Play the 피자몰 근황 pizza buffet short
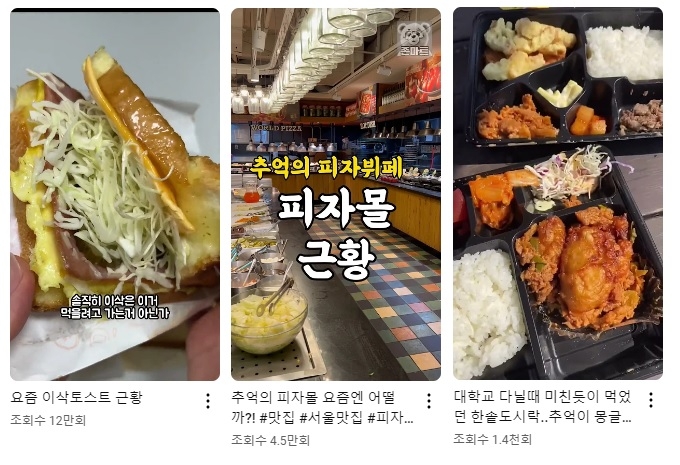This screenshot has height=465, width=680. tap(336, 195)
